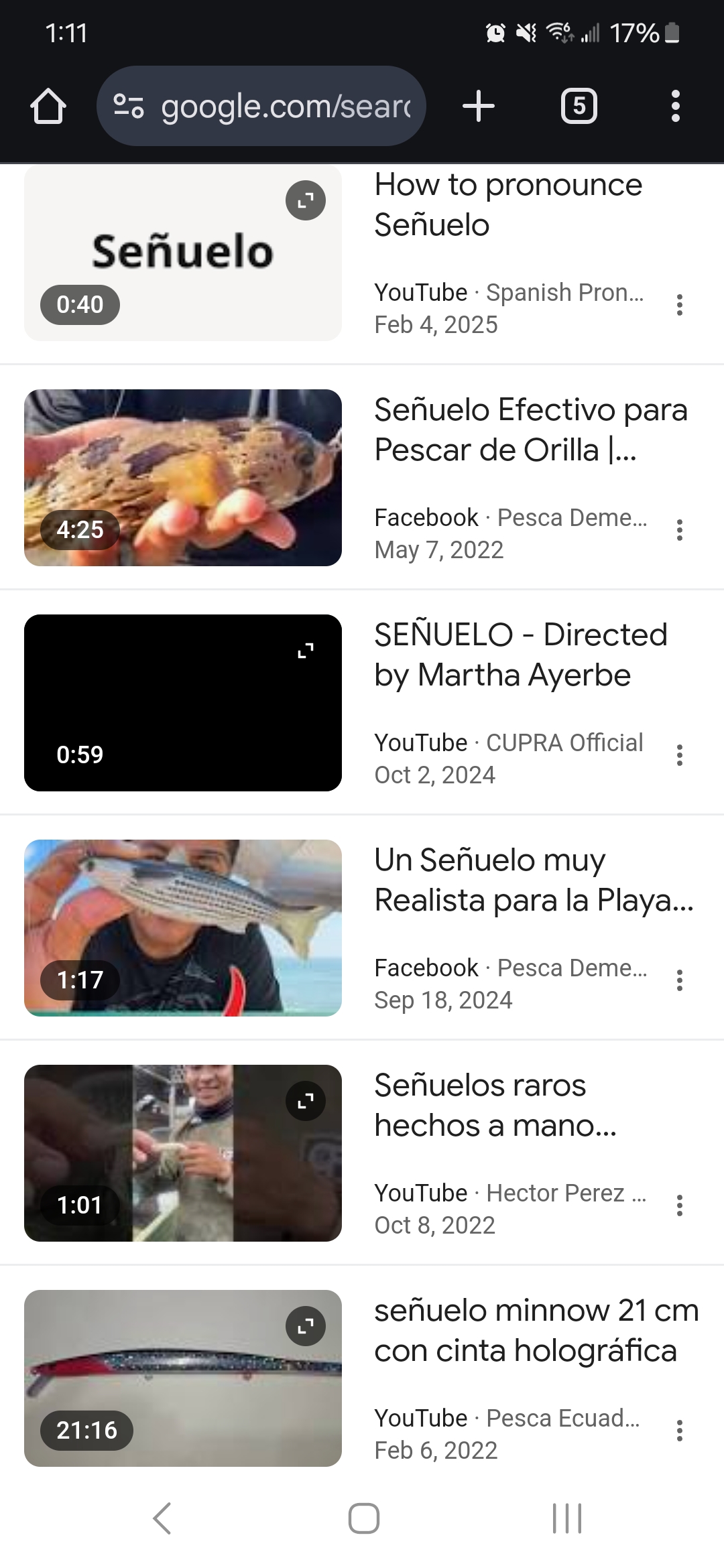Go back using the system back button
The height and width of the screenshot is (1568, 724).
click(x=162, y=1518)
